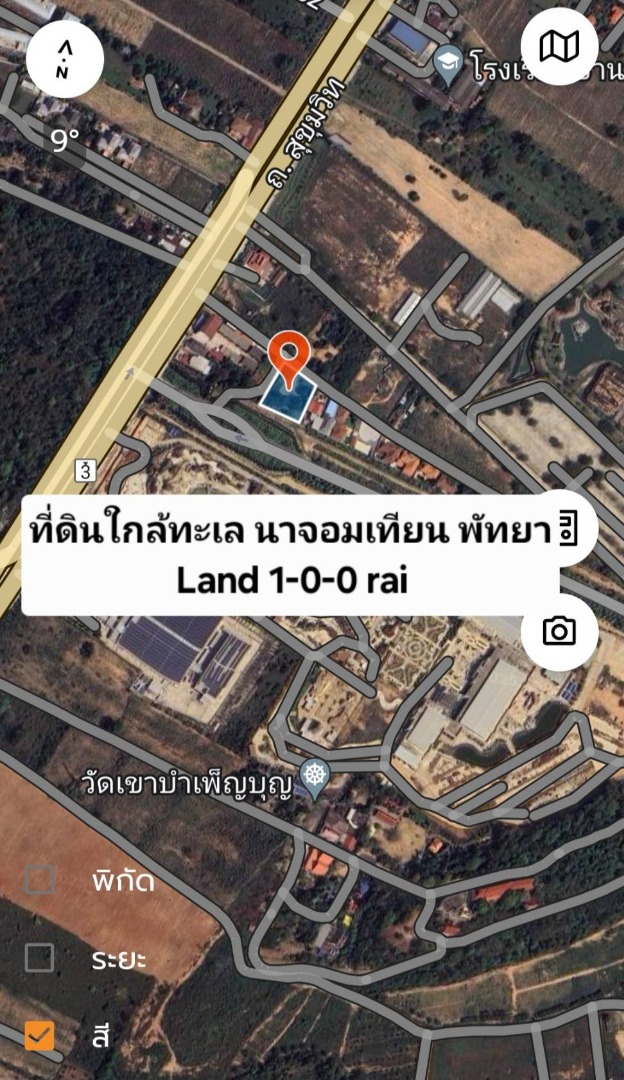Enable the ระยะ checkbox
624x1080 pixels.
click(x=40, y=958)
